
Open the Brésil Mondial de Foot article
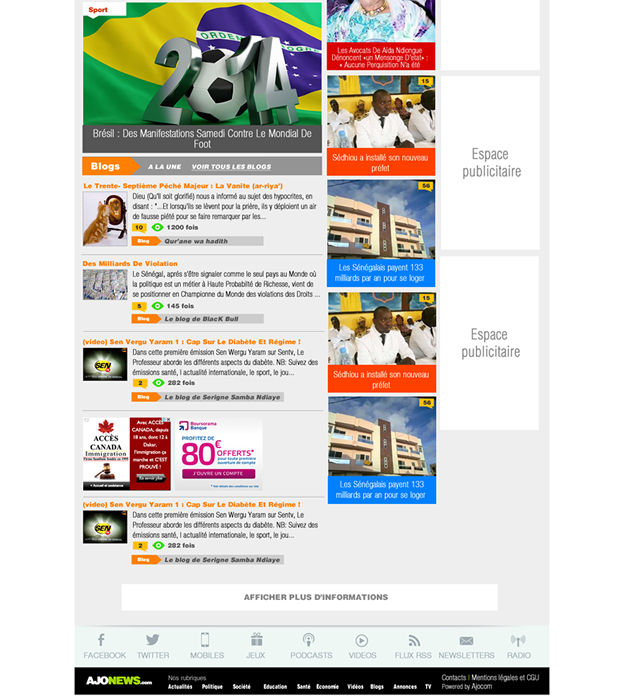(202, 138)
